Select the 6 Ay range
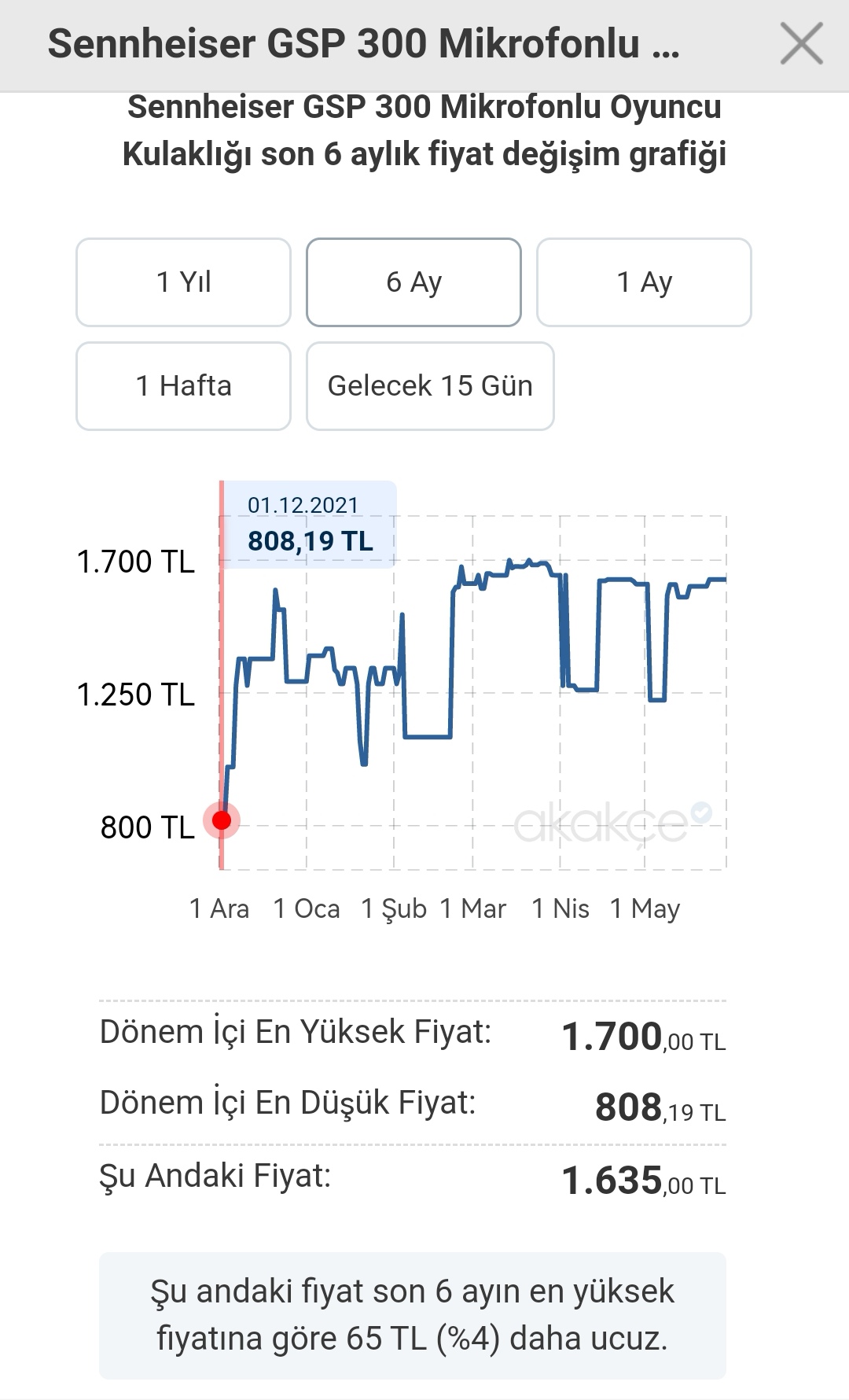Image resolution: width=849 pixels, height=1400 pixels. point(413,282)
